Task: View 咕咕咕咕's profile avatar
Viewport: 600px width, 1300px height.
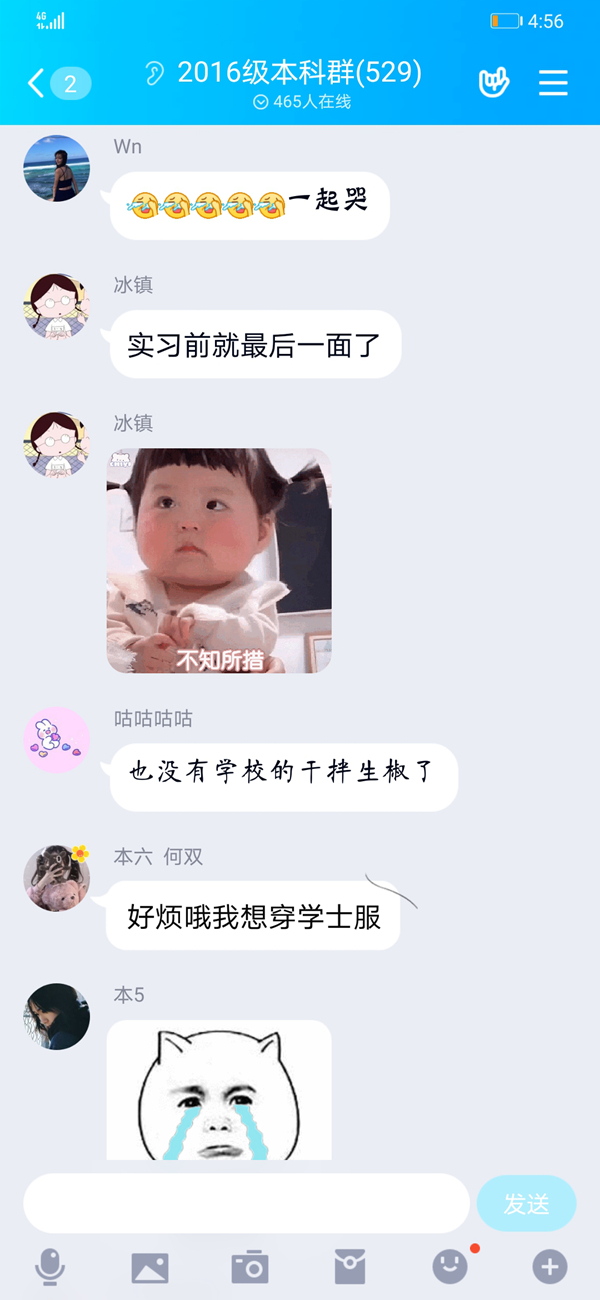Action: pyautogui.click(x=57, y=740)
